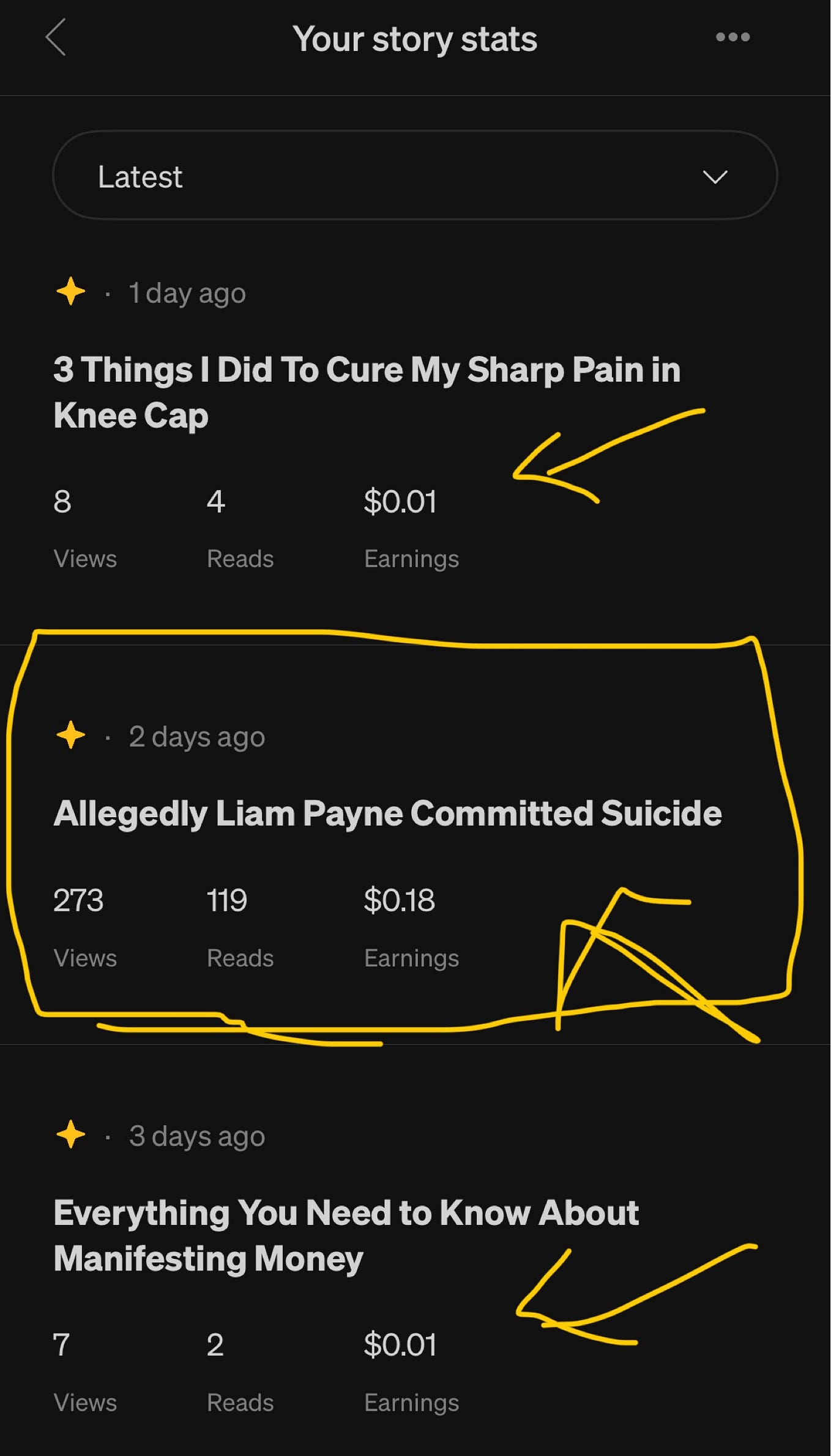
Task: View stats for Manifesting Money story
Action: point(346,1235)
